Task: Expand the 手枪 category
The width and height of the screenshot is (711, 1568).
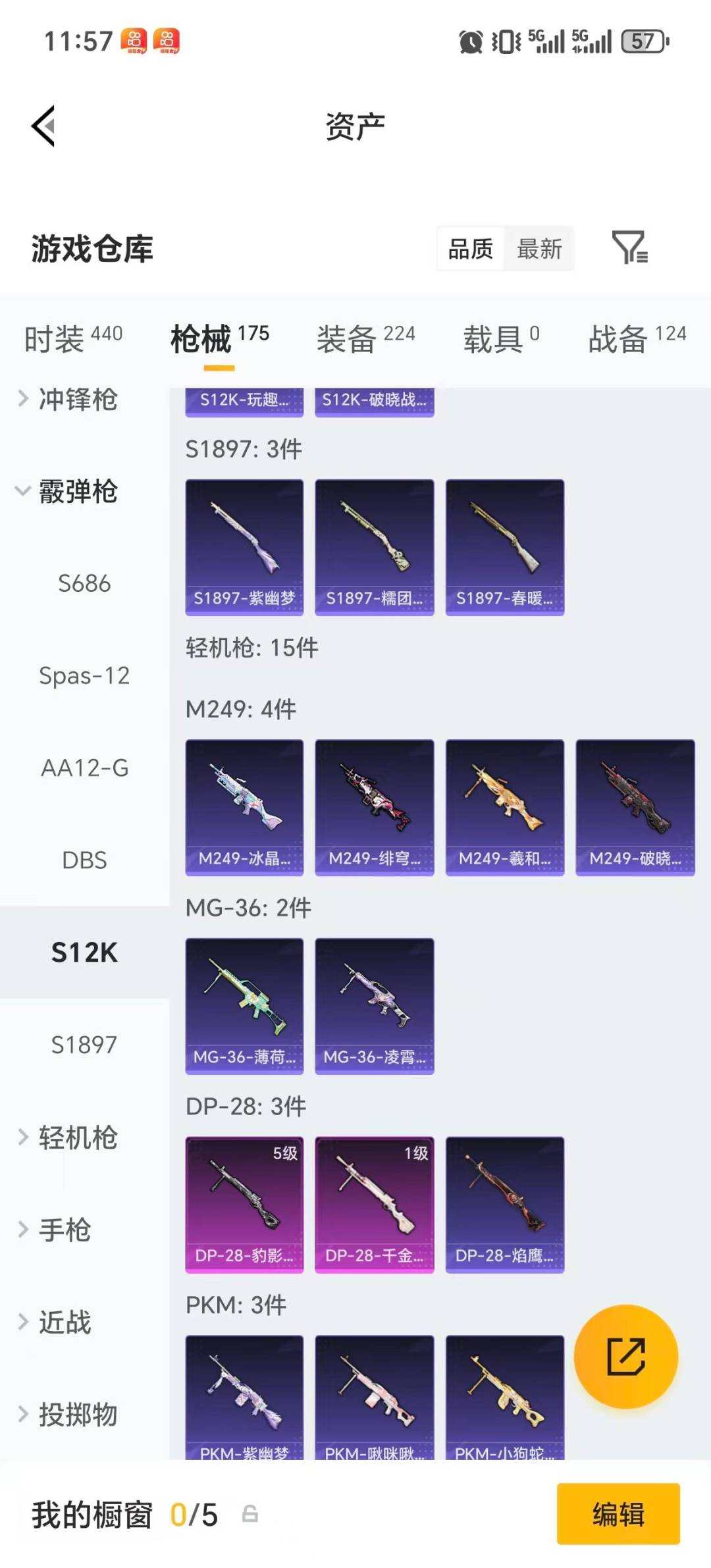Action: pyautogui.click(x=65, y=1230)
